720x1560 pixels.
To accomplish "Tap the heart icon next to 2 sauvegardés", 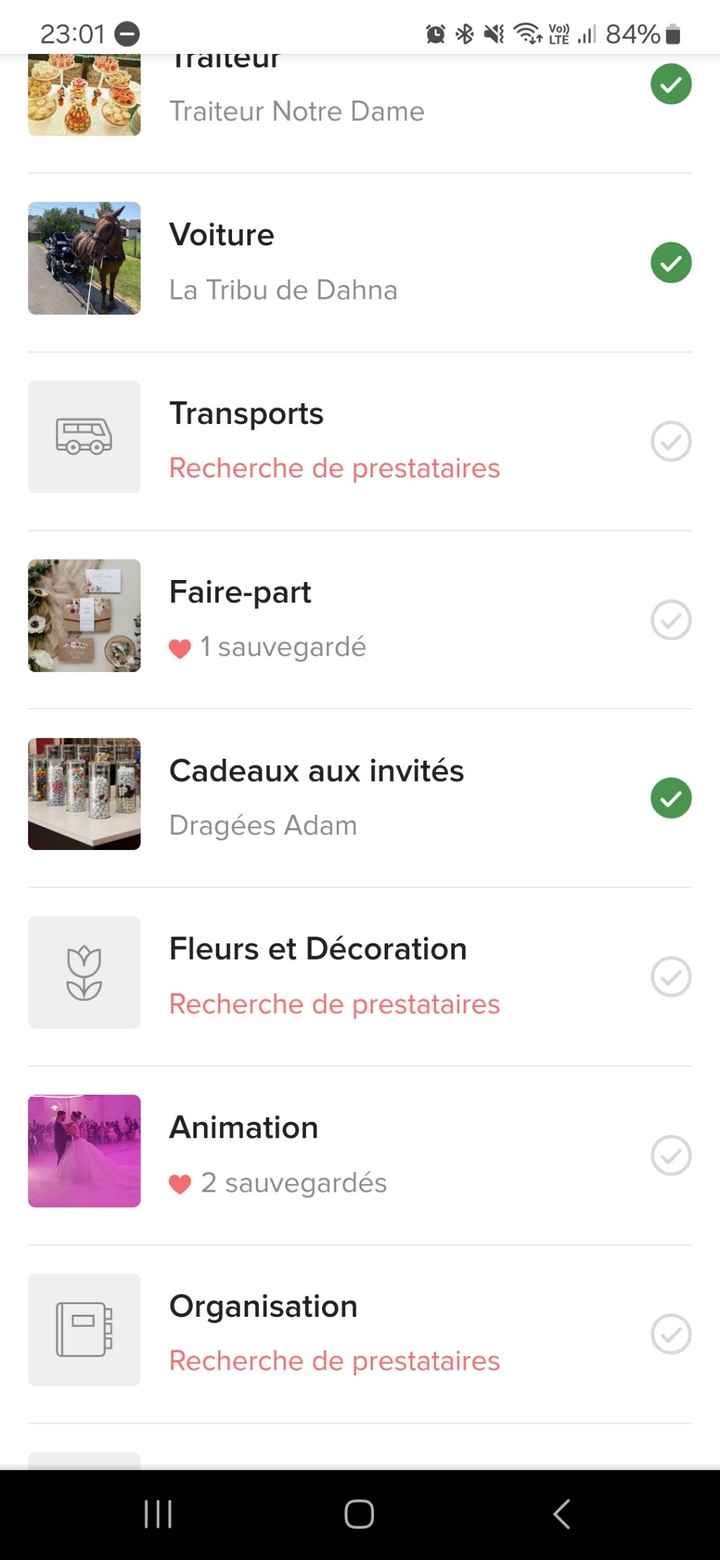I will pos(180,1182).
